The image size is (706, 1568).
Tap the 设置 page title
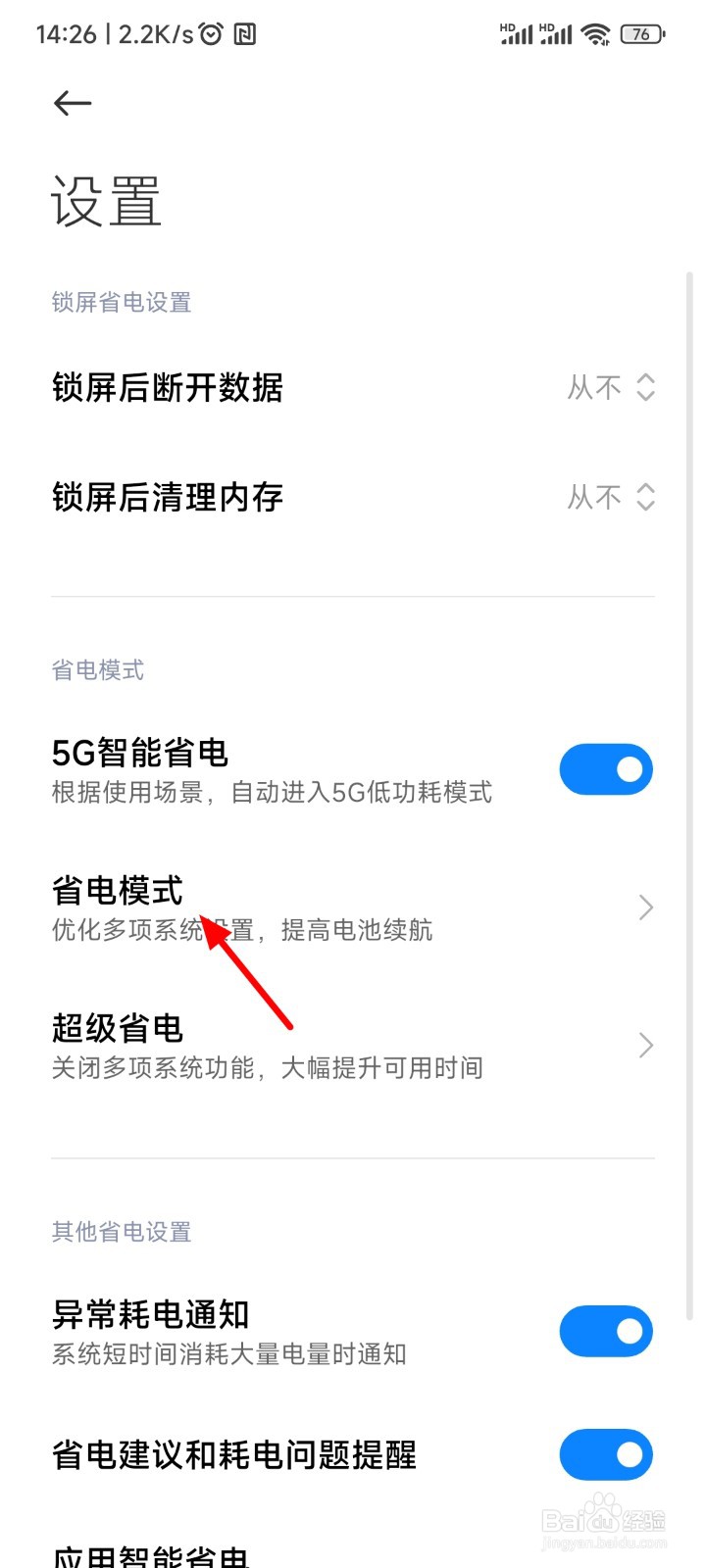106,201
